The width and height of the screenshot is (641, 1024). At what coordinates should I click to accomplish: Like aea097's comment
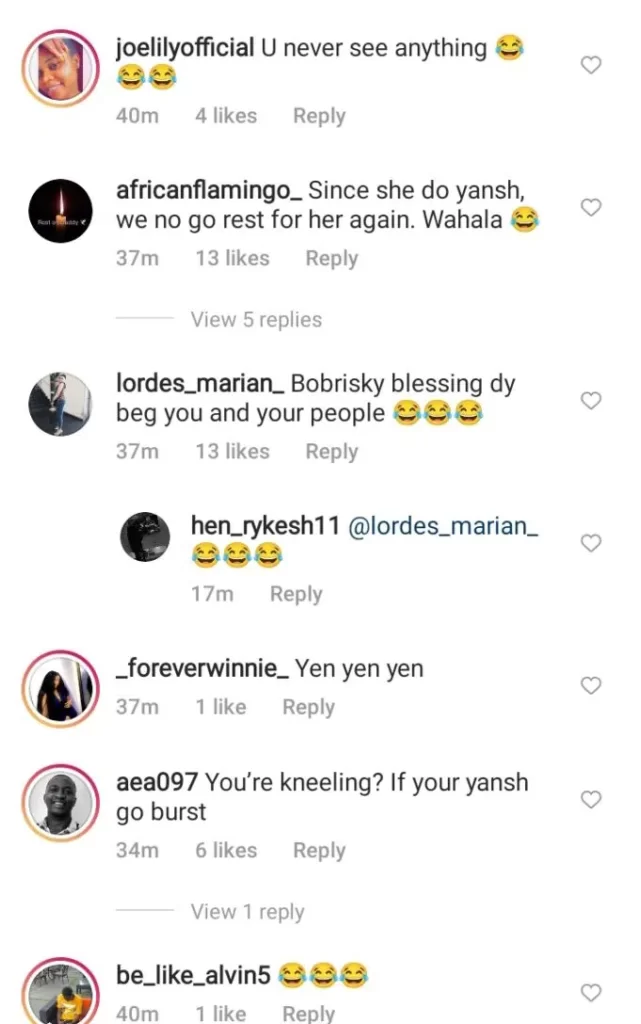pyautogui.click(x=591, y=799)
